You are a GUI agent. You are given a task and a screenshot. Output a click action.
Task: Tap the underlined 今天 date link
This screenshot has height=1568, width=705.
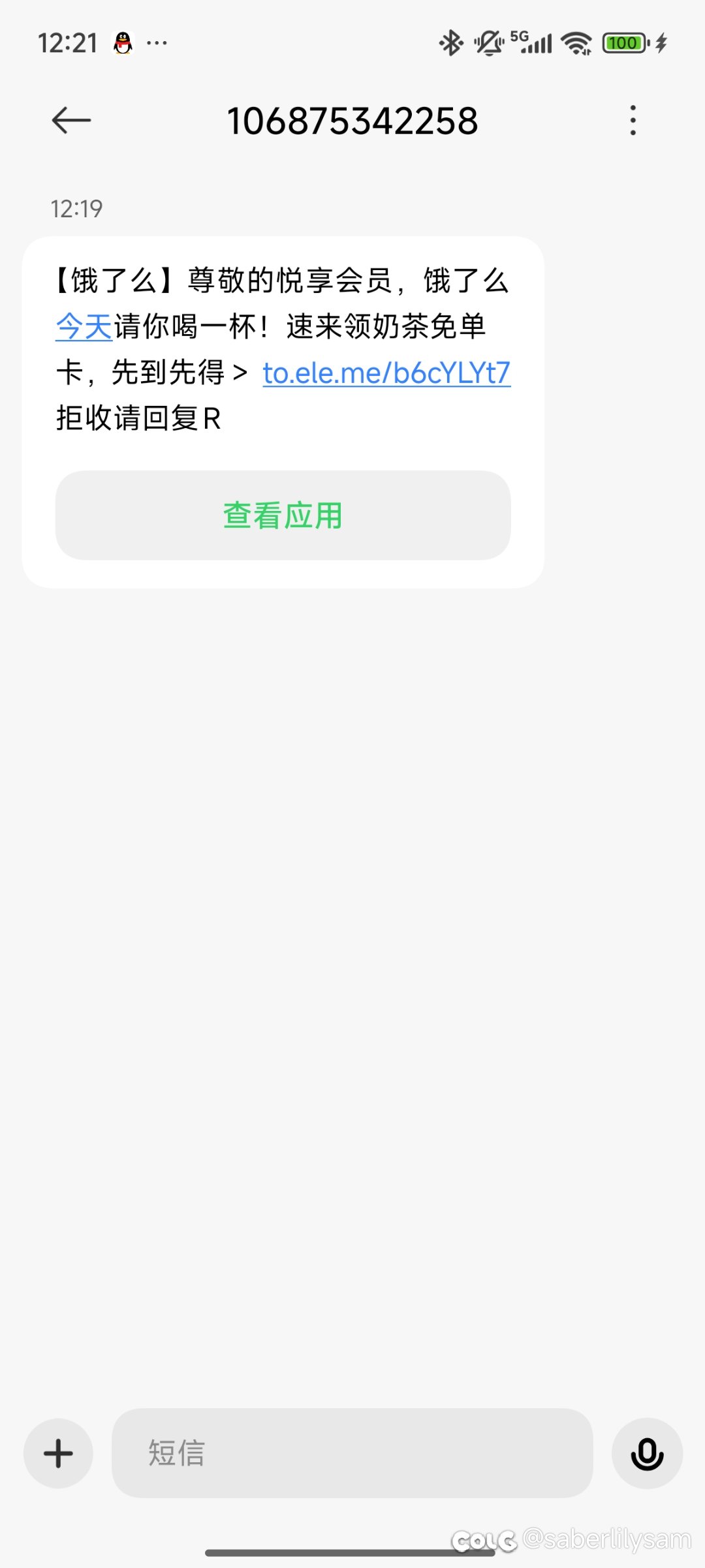click(x=84, y=326)
